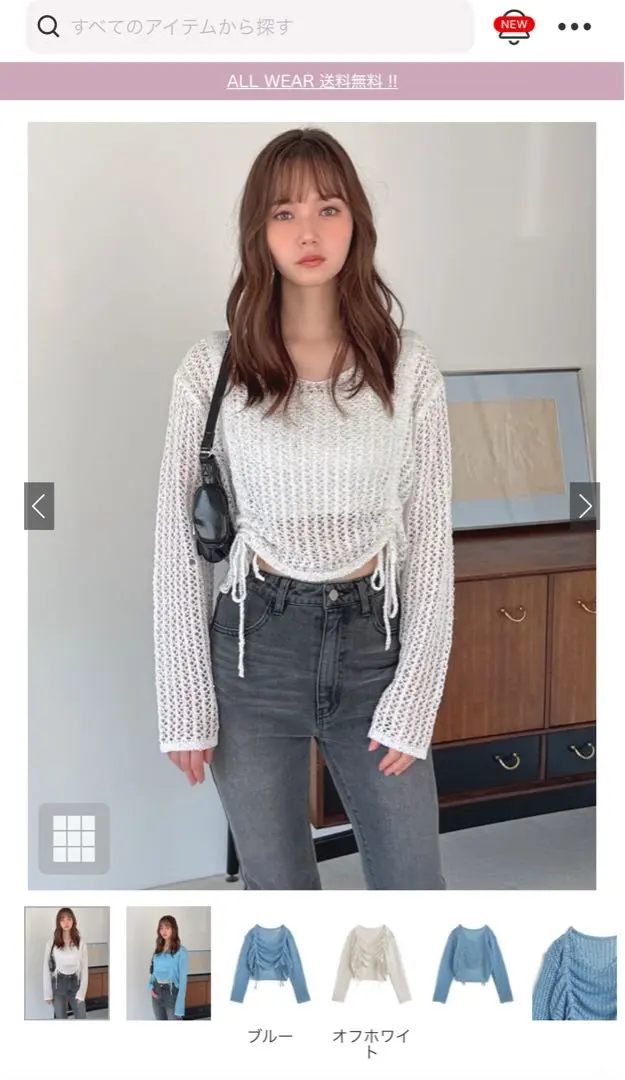Image resolution: width=625 pixels, height=1080 pixels.
Task: Open the three-dot overflow menu
Action: (x=574, y=27)
